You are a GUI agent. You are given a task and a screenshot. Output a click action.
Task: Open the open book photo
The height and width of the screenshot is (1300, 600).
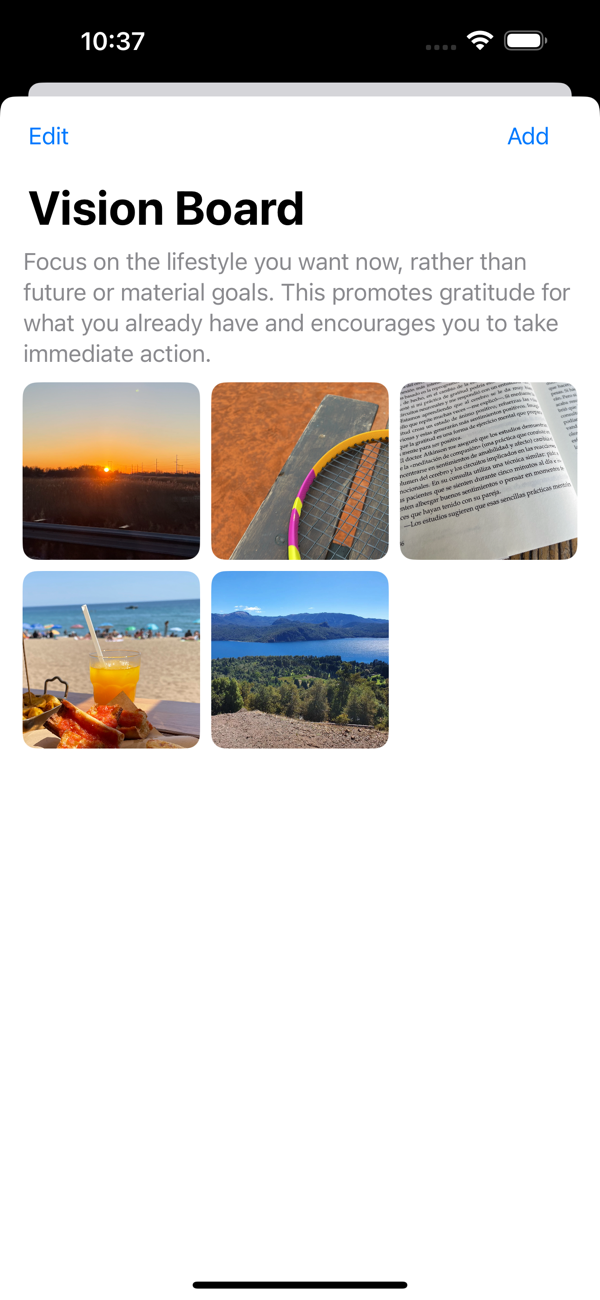(x=488, y=470)
